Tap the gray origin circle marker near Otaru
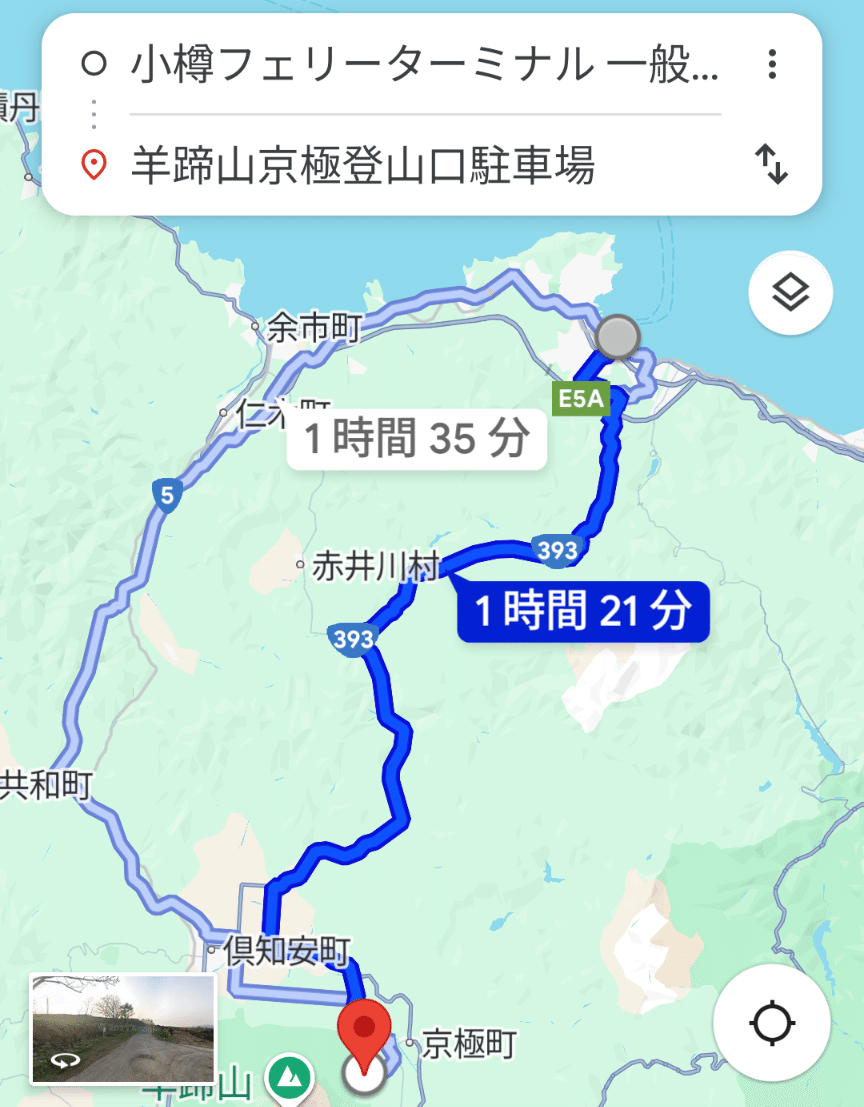 pos(616,337)
